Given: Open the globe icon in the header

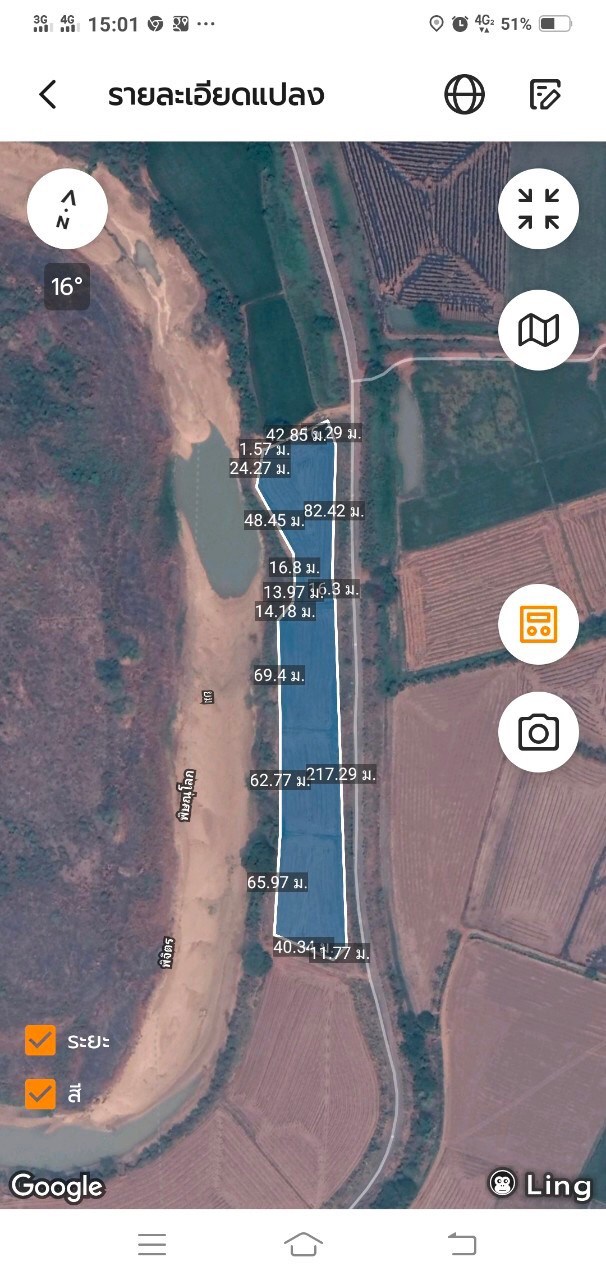Looking at the screenshot, I should 464,95.
